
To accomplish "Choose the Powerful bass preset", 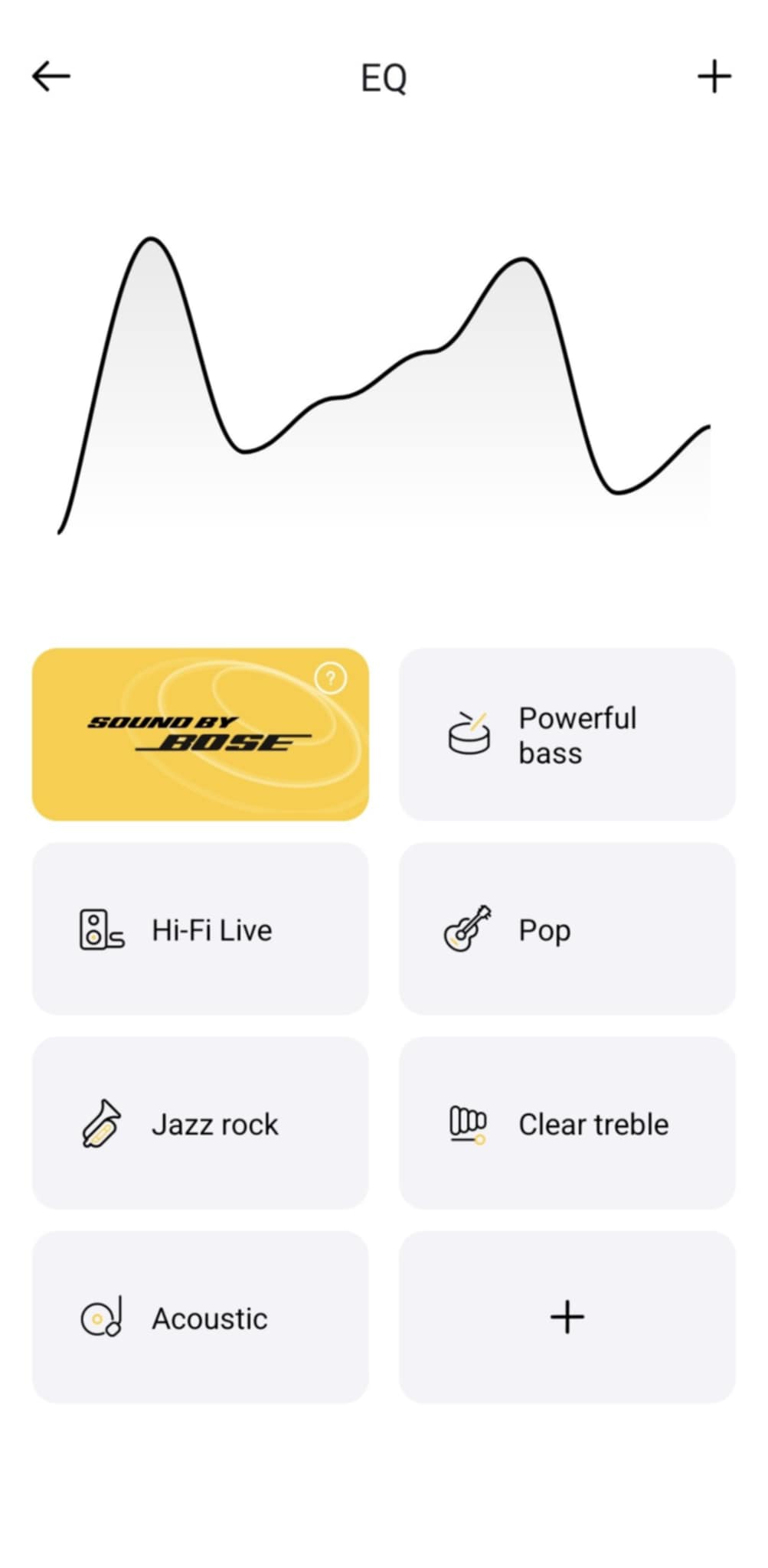I will click(x=567, y=735).
